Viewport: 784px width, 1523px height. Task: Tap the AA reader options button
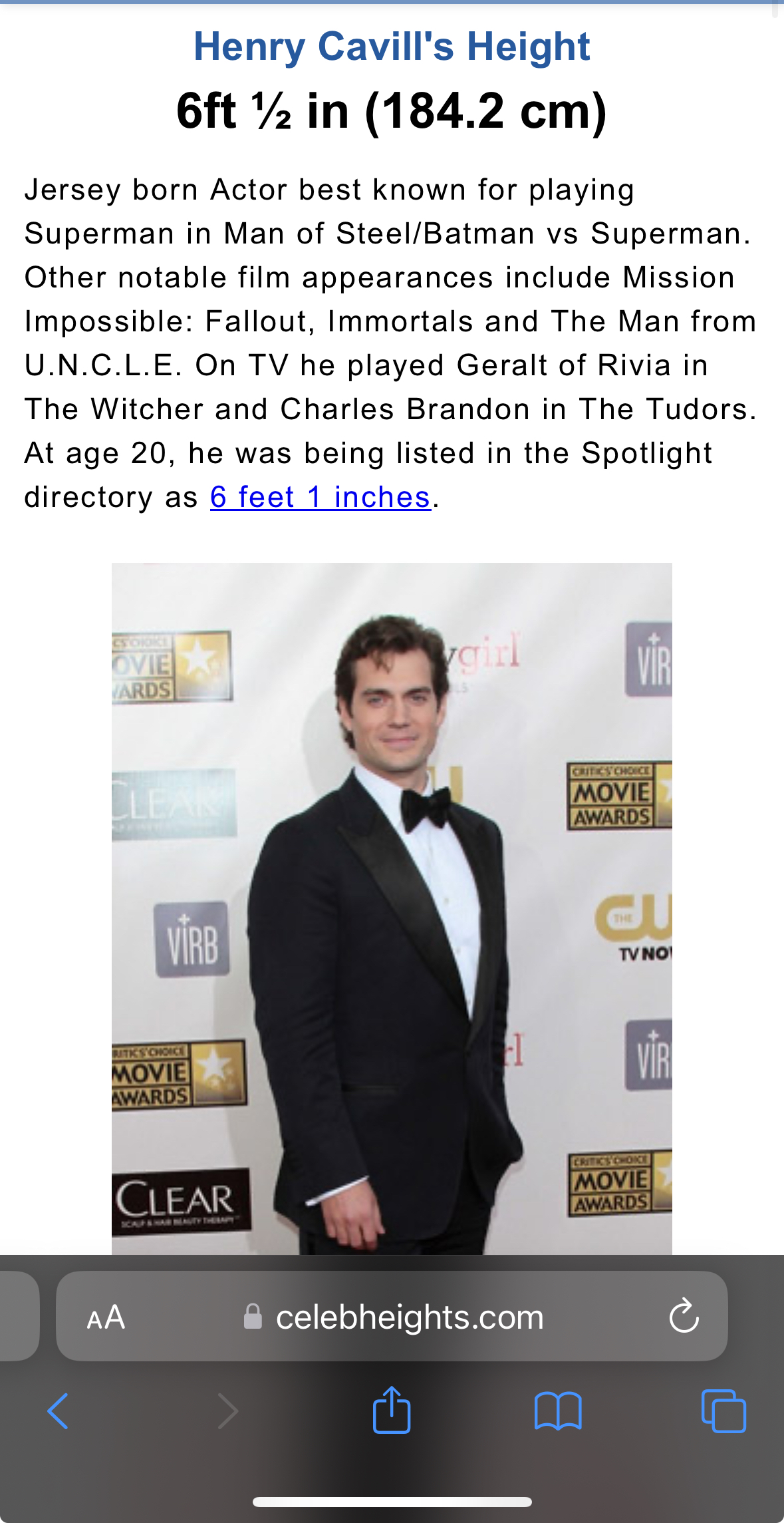click(x=106, y=1317)
